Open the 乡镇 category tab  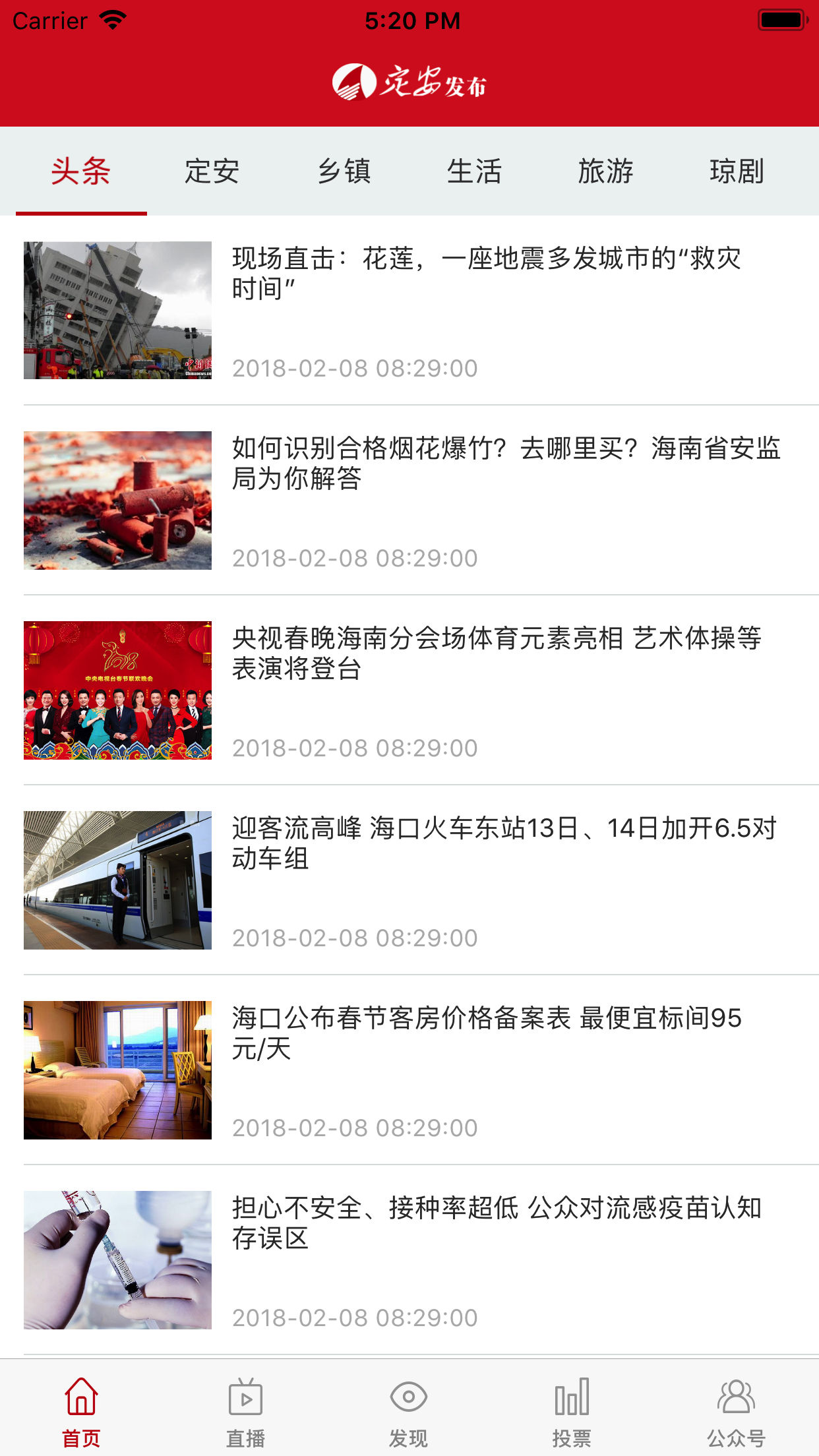344,171
